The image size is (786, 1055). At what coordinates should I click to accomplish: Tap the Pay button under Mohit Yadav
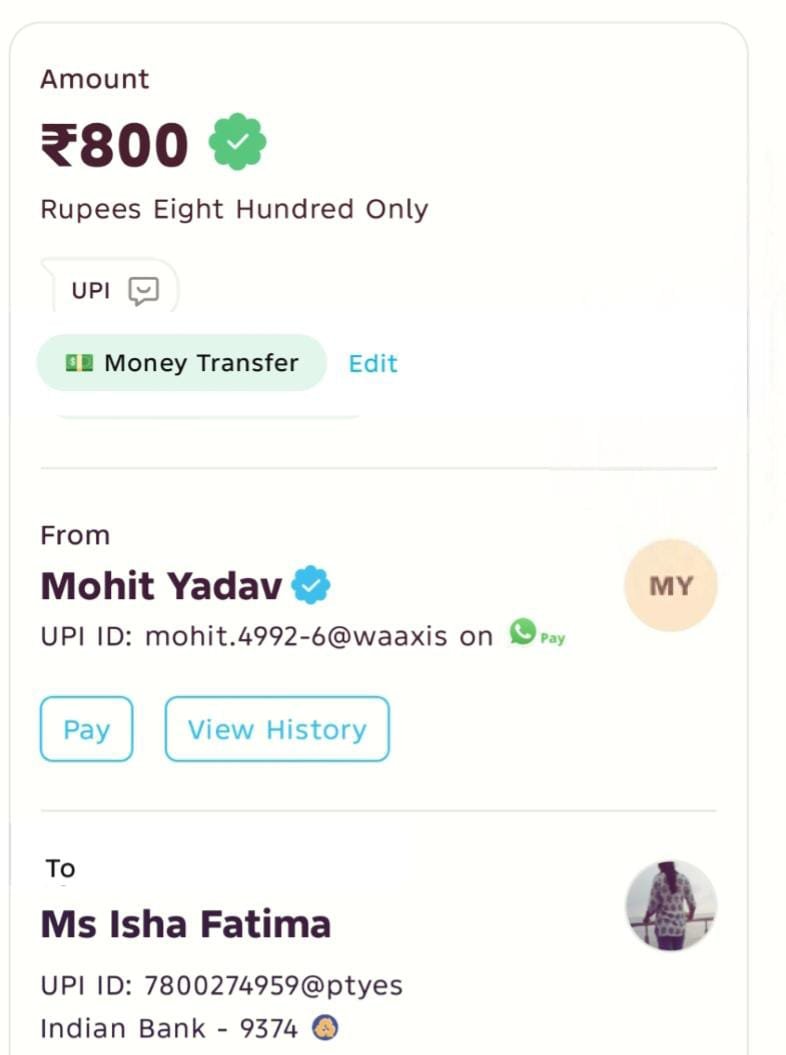[x=86, y=729]
